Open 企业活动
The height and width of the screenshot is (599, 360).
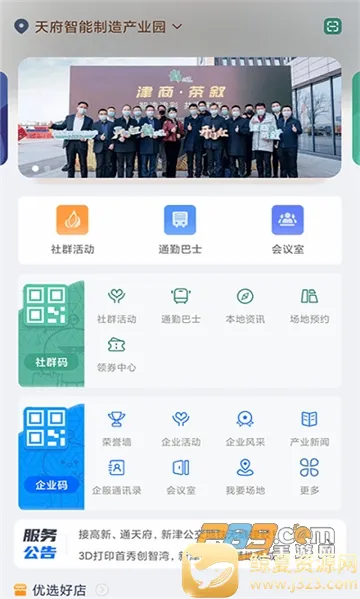181,429
